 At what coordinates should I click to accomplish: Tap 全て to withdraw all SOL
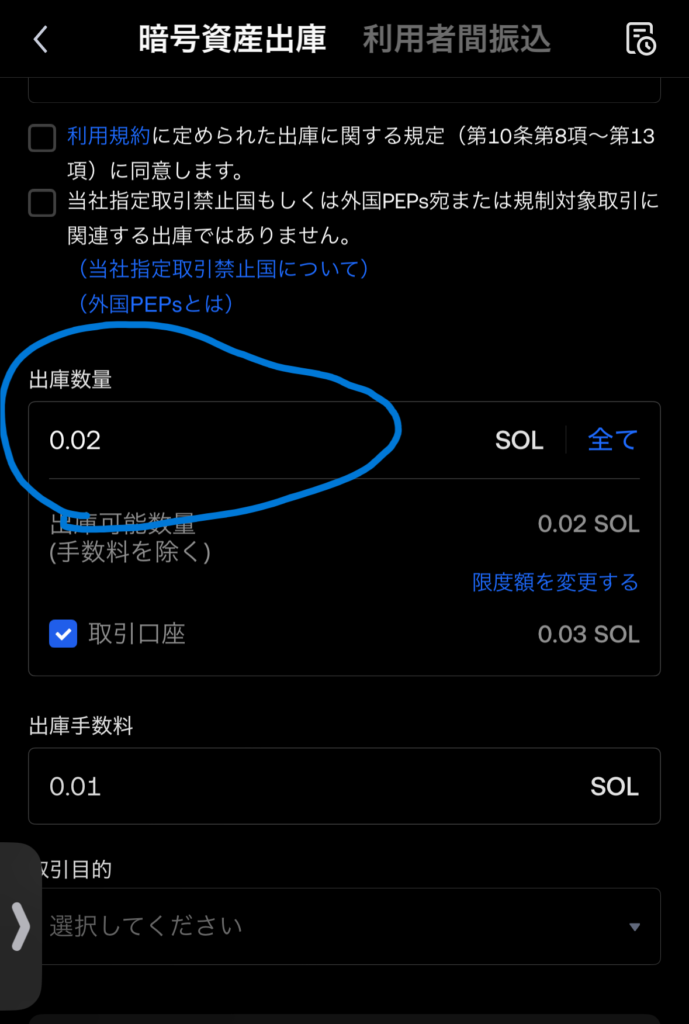coord(612,440)
